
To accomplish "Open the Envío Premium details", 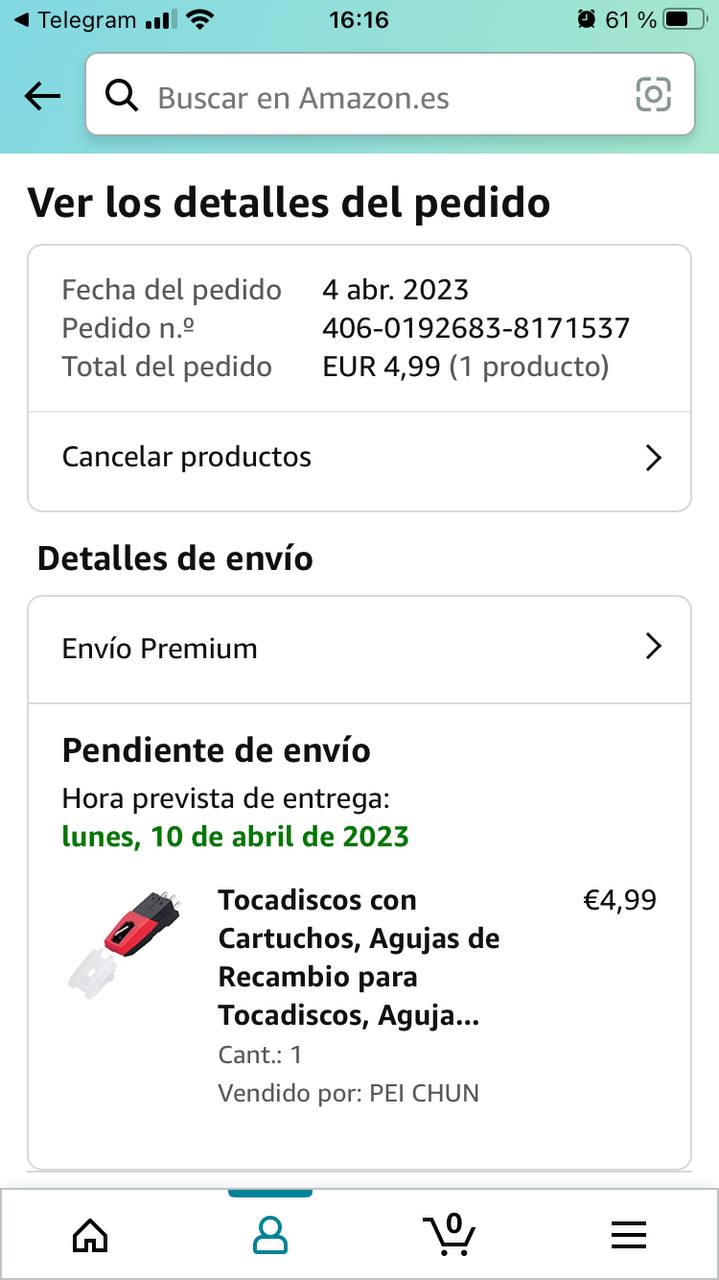I will pos(358,648).
